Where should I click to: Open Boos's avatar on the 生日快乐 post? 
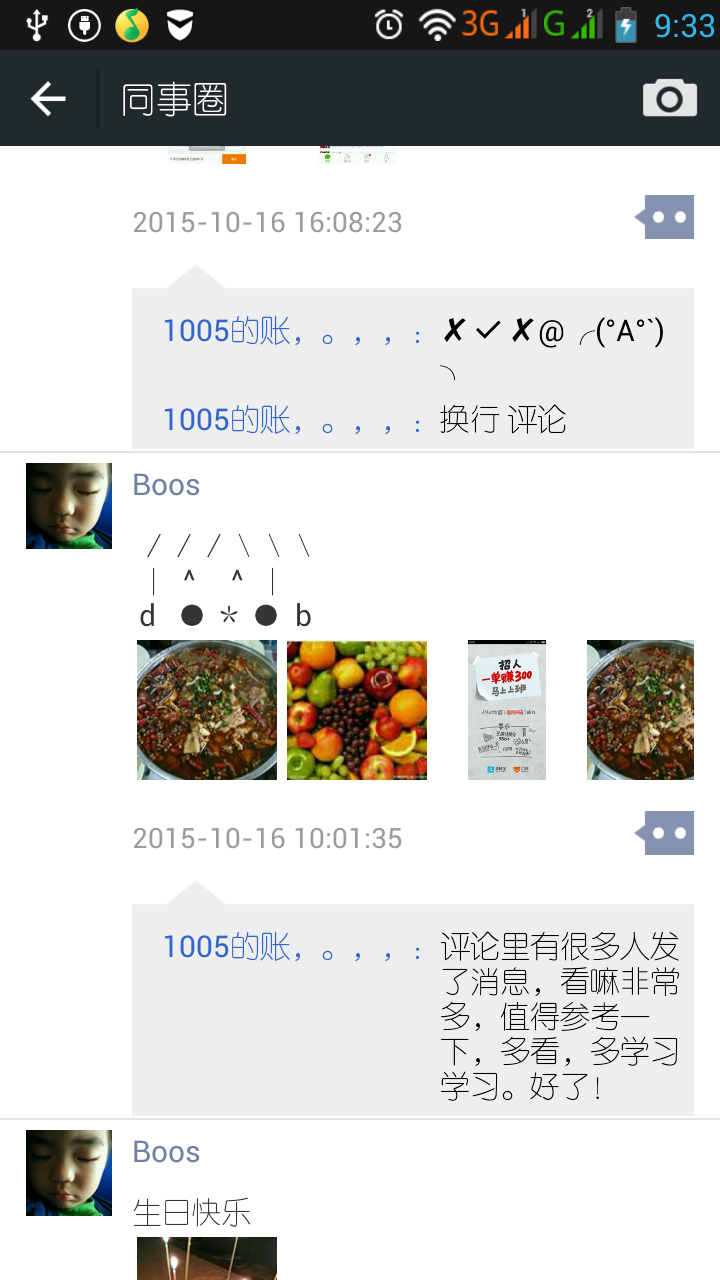[69, 1173]
